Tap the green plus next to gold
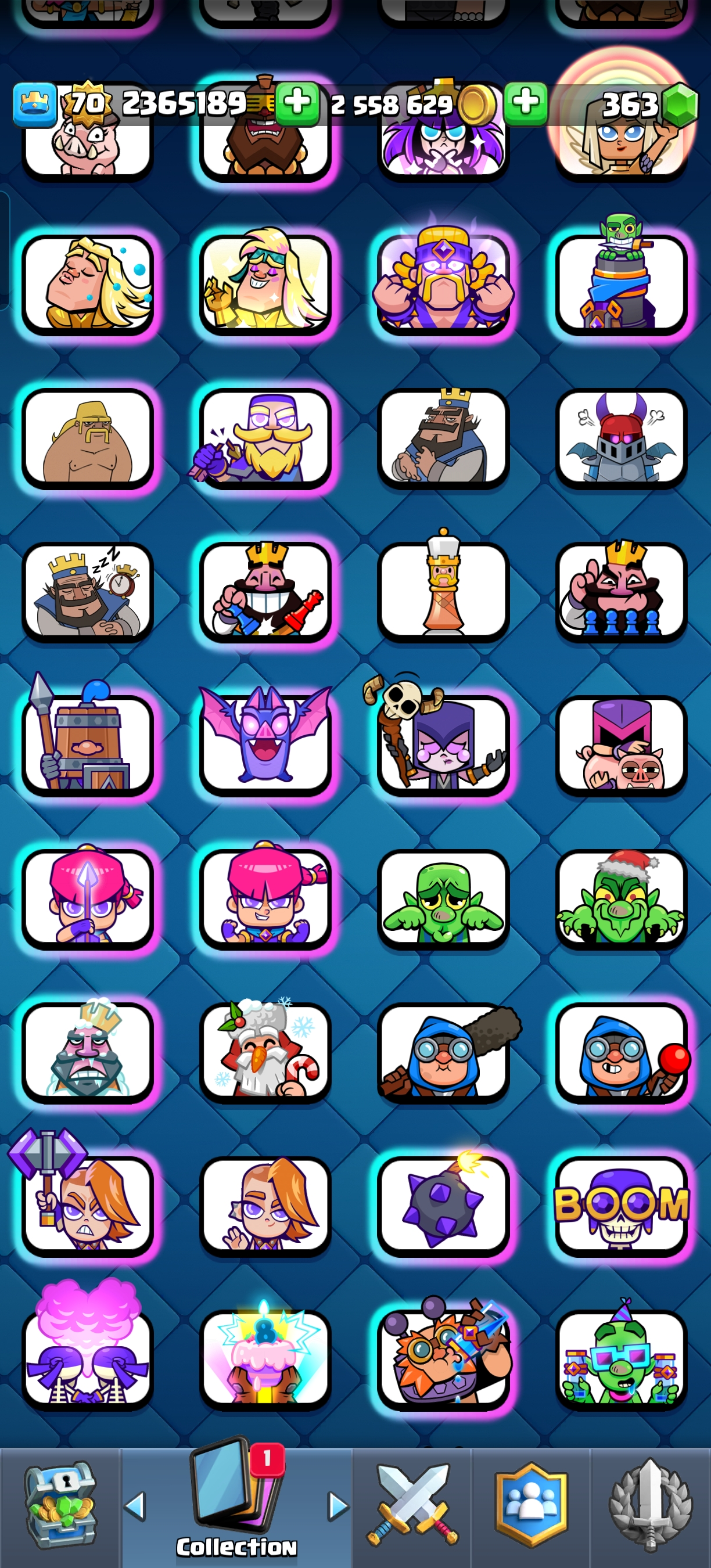 click(525, 103)
